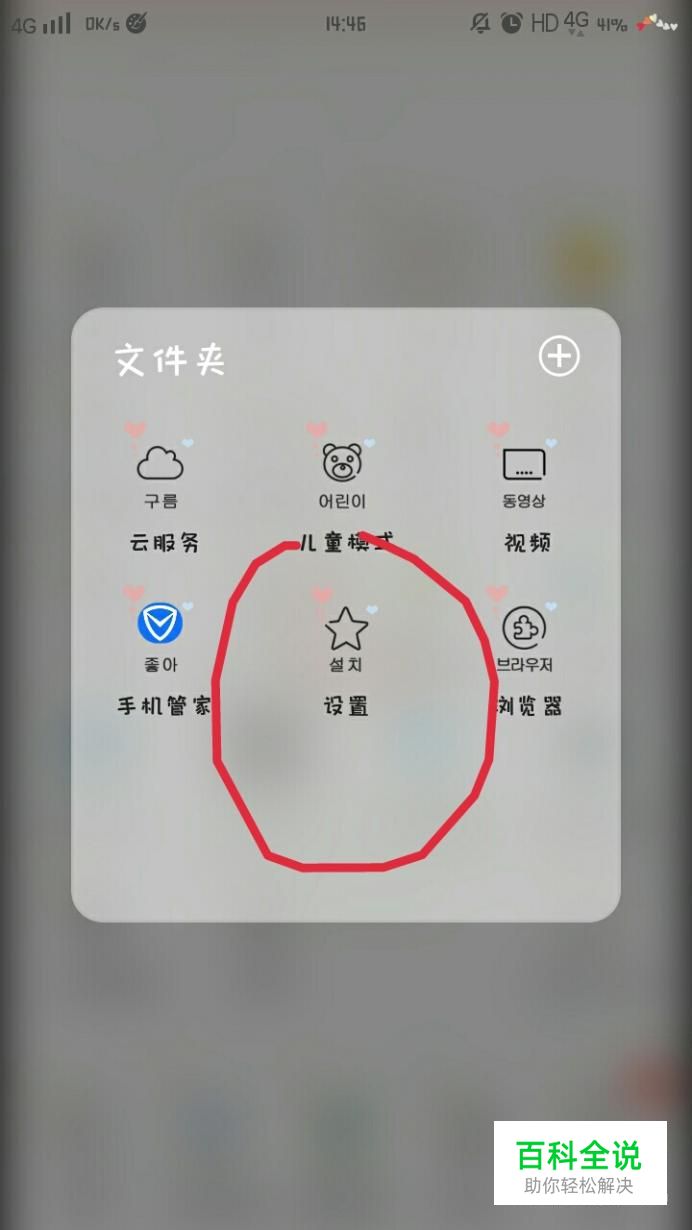692x1230 pixels.
Task: Add an app with the plus icon
Action: (559, 356)
